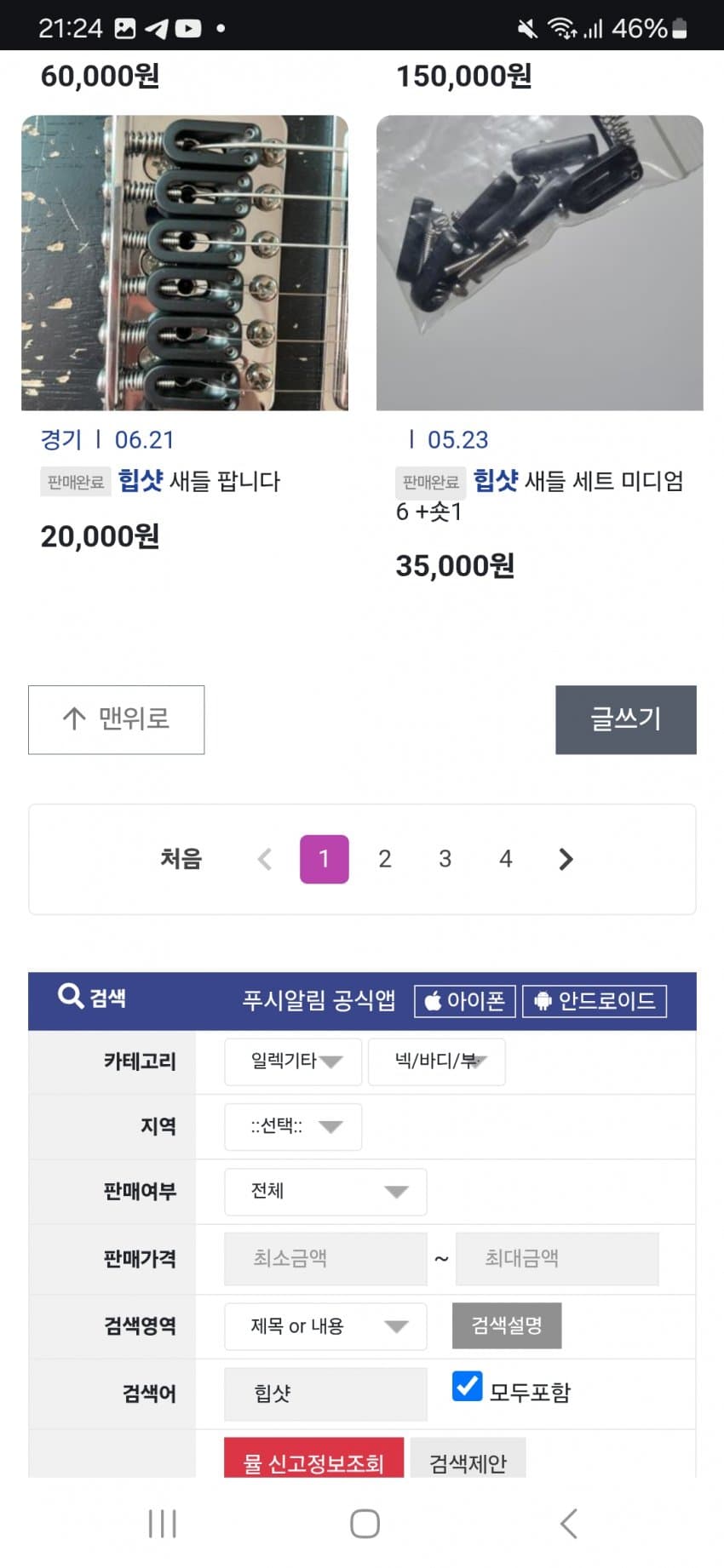
Task: Expand the 넥/바디/부 subcategory dropdown
Action: 437,1062
